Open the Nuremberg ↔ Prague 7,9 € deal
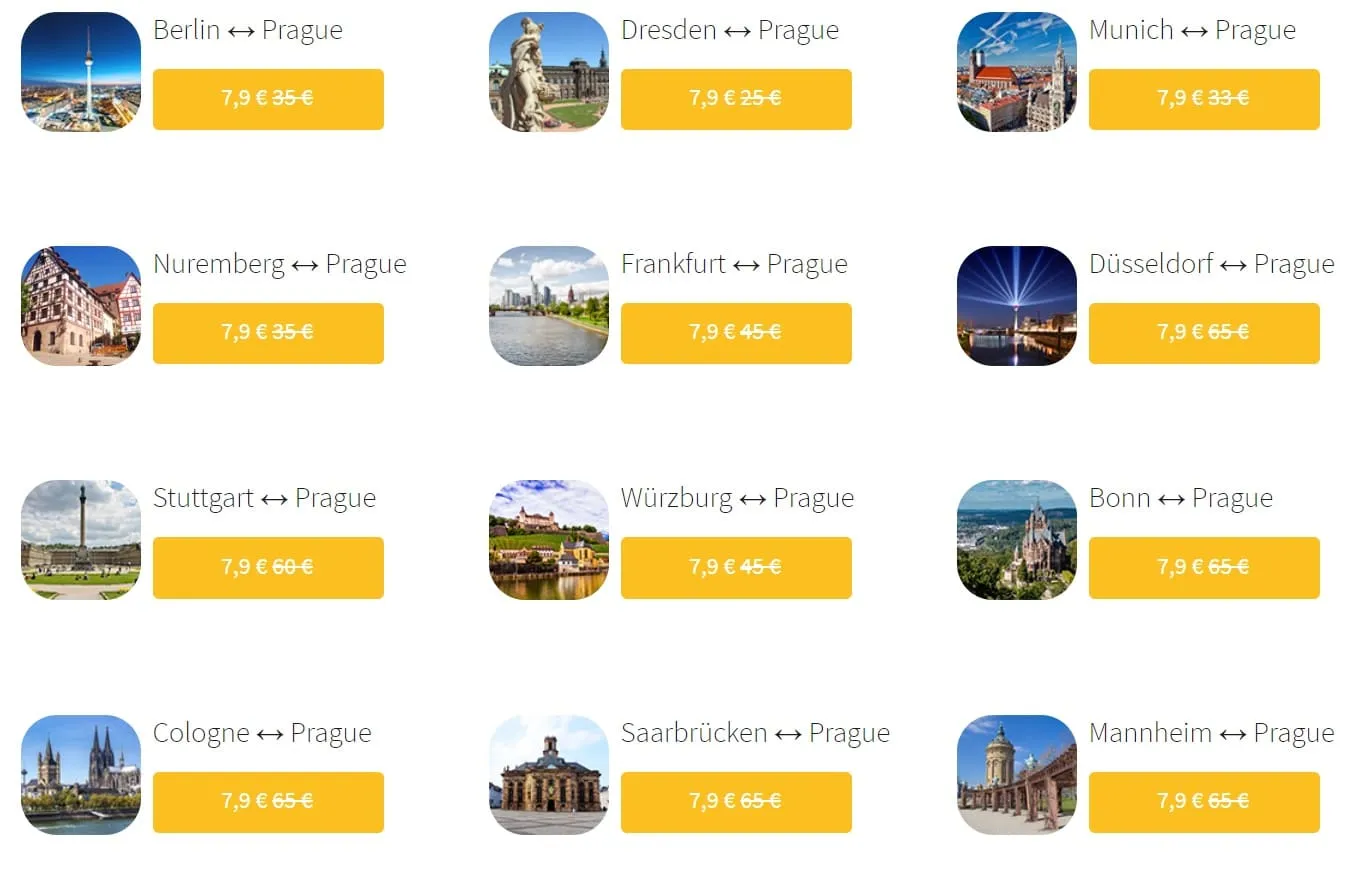The height and width of the screenshot is (871, 1363). coord(268,333)
